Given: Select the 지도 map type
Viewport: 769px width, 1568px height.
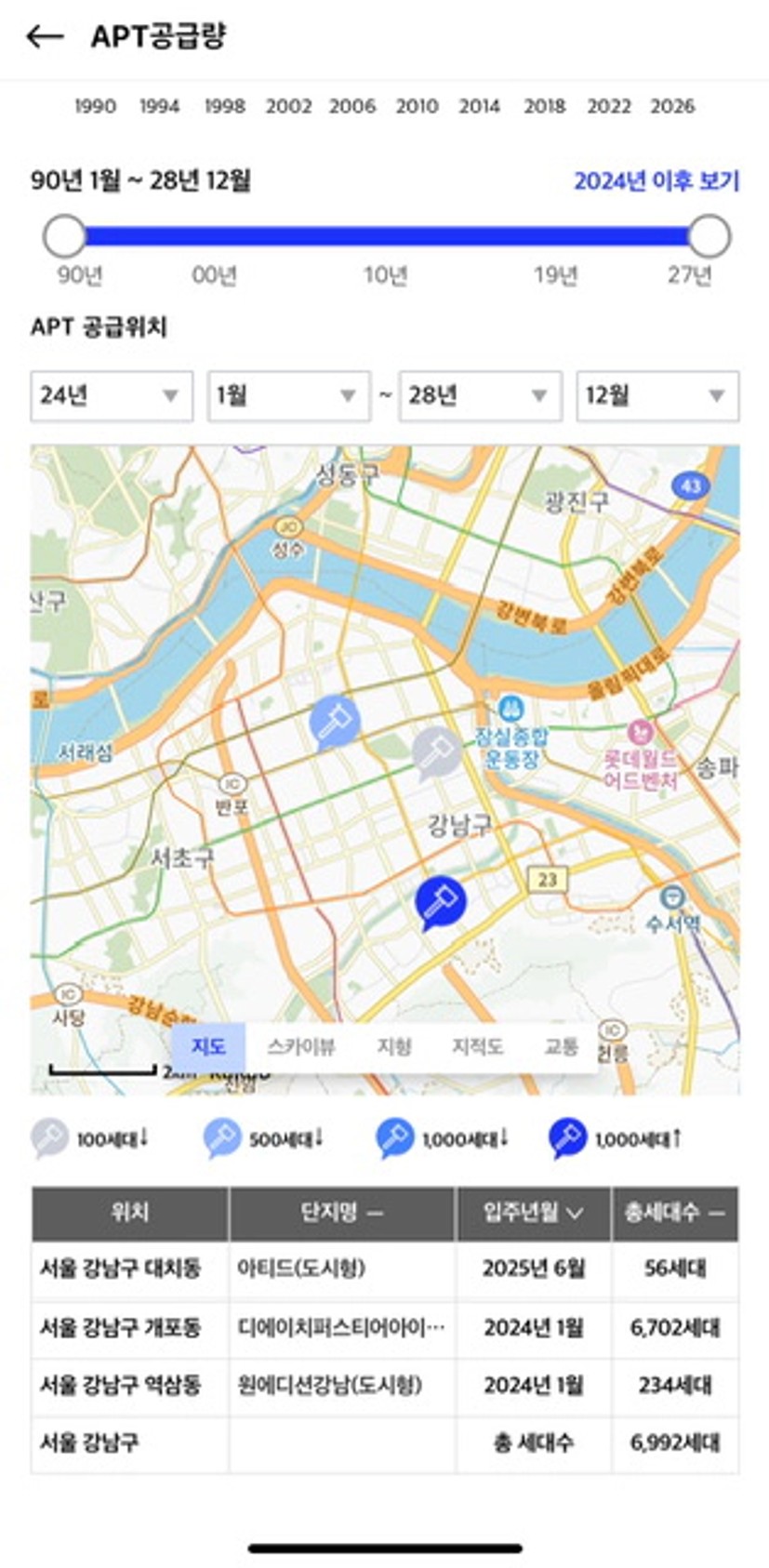Looking at the screenshot, I should 208,1046.
